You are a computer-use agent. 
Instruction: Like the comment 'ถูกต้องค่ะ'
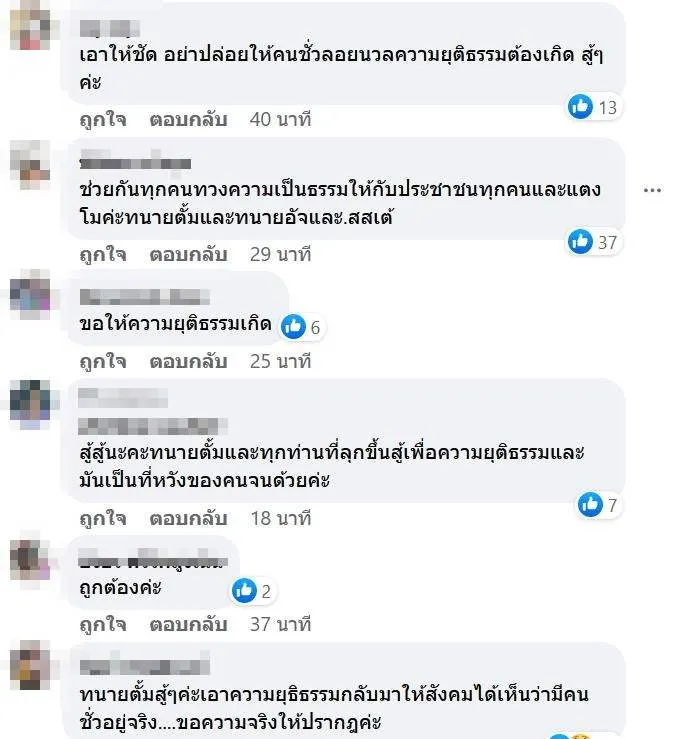point(103,625)
